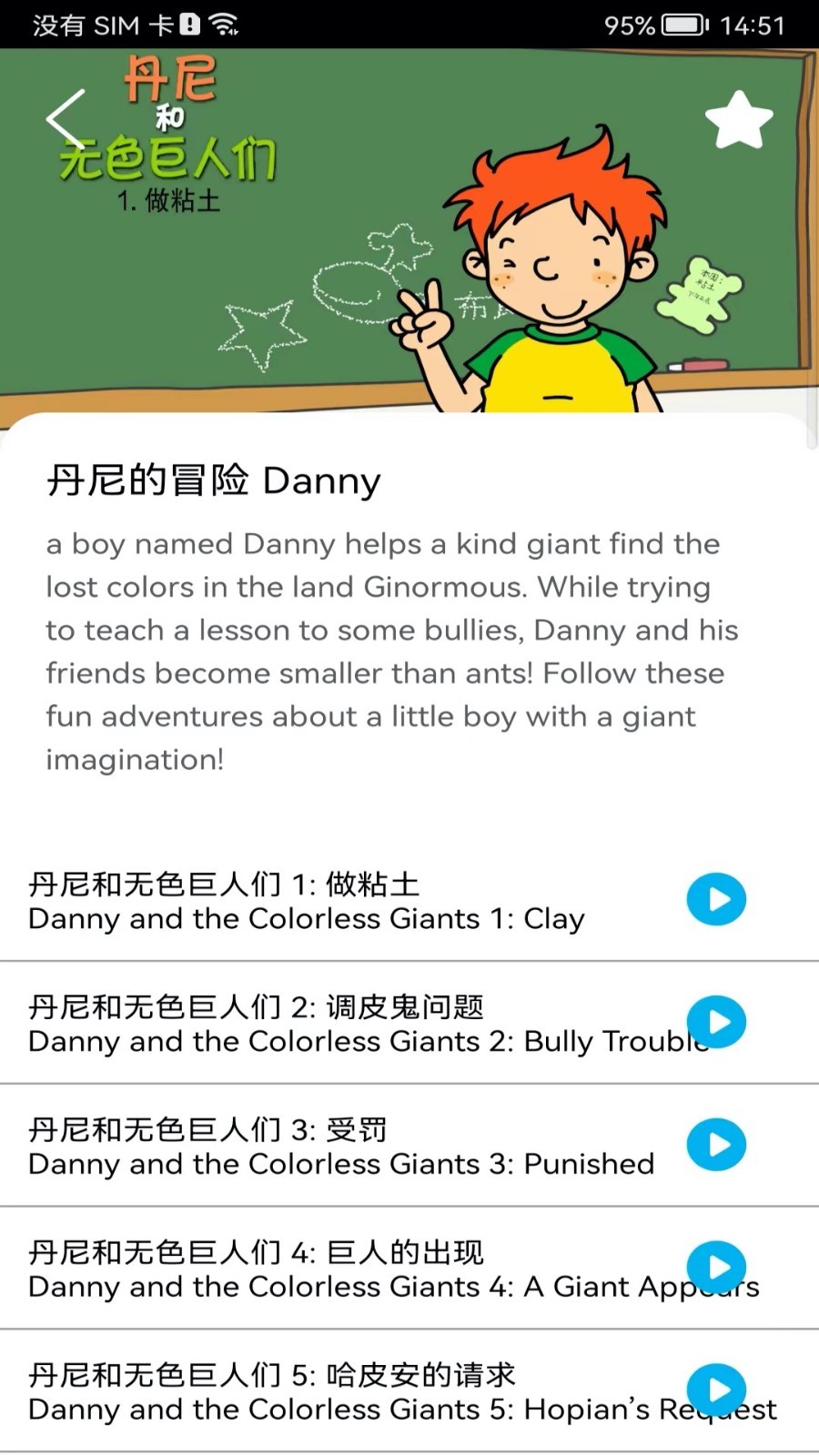
Task: Play episode 5: Hopian's Request
Action: [x=717, y=1390]
